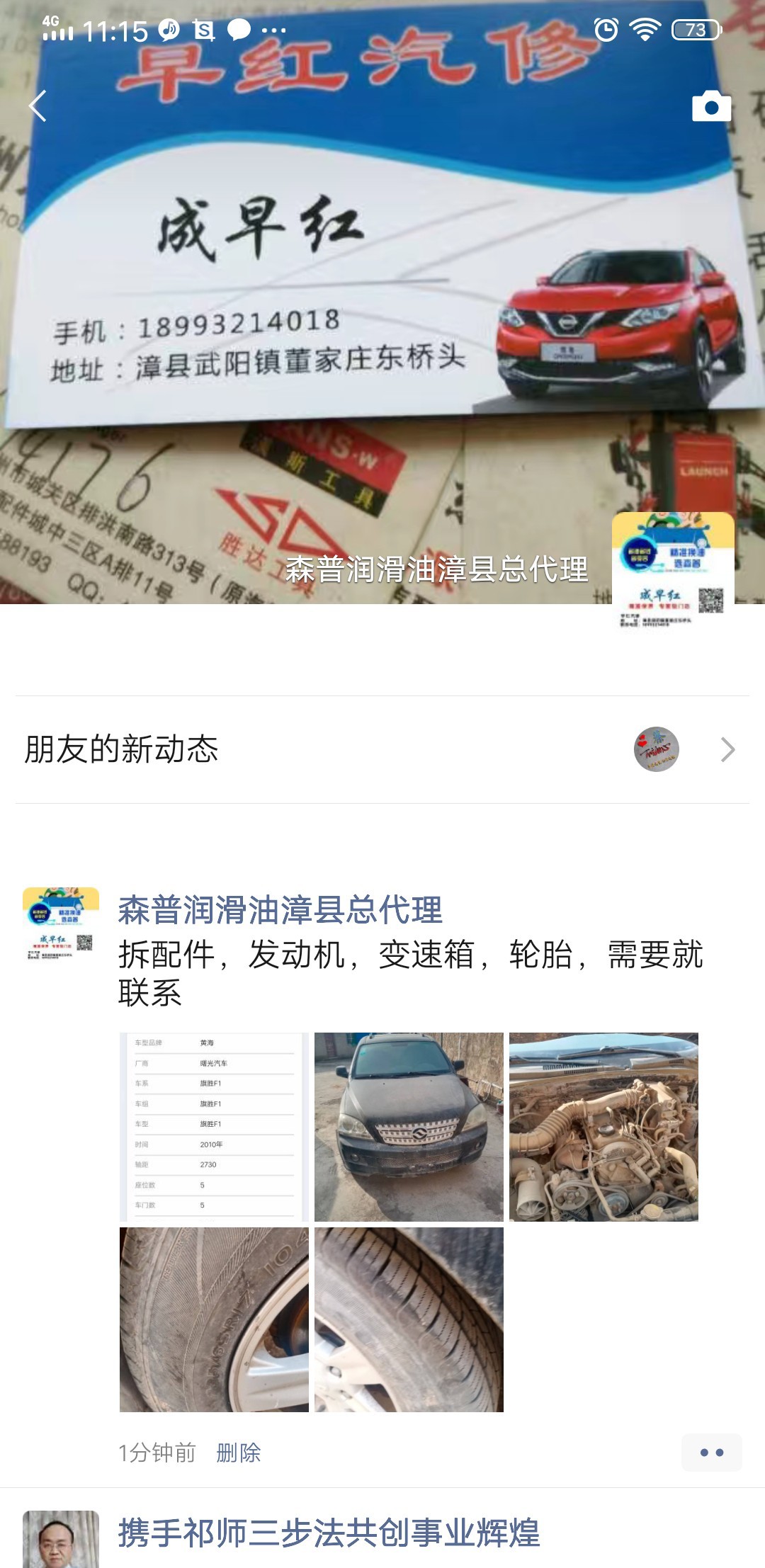Screen dimensions: 765x1568
Task: Open 携手祁师三步法共创事业辉煌 profile name
Action: [329, 1533]
